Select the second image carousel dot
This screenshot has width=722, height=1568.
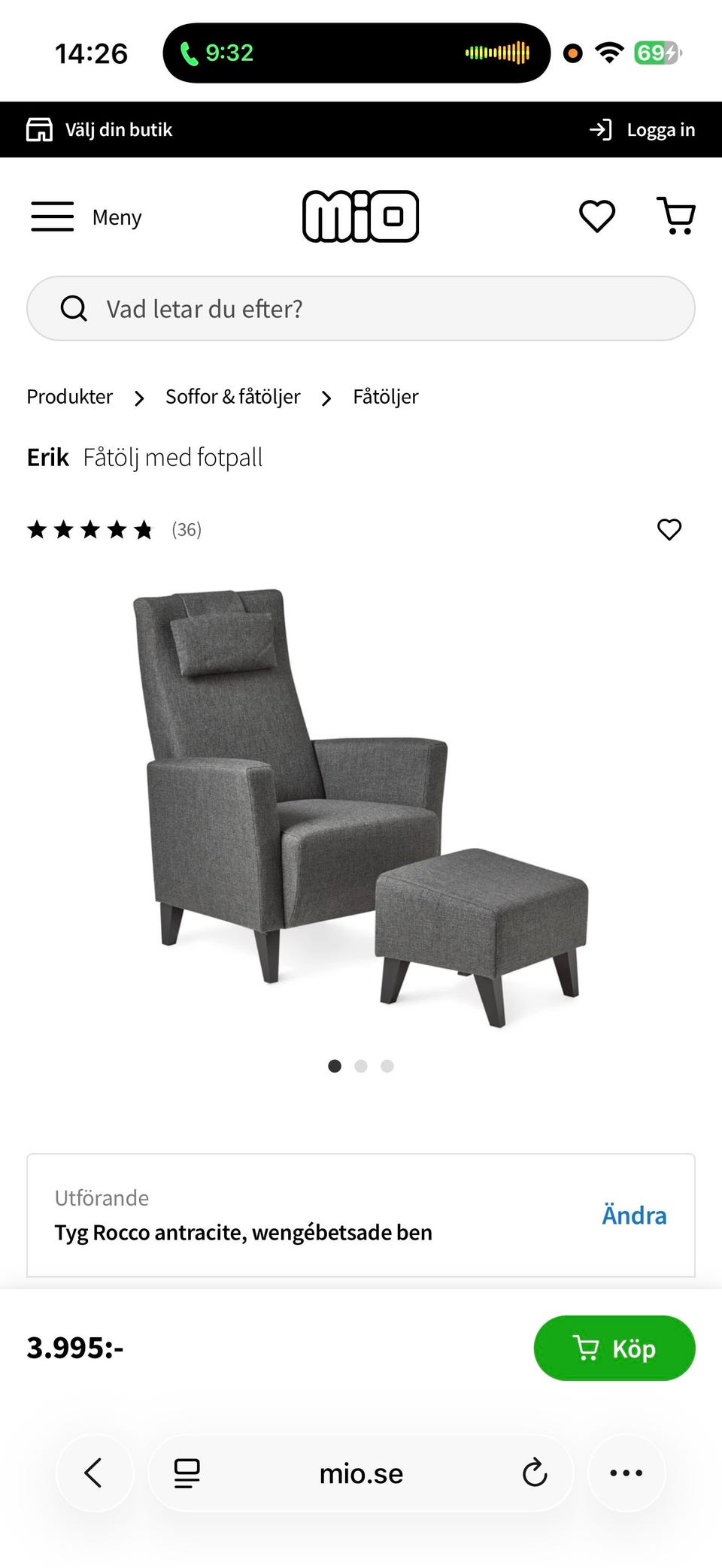pos(361,1066)
